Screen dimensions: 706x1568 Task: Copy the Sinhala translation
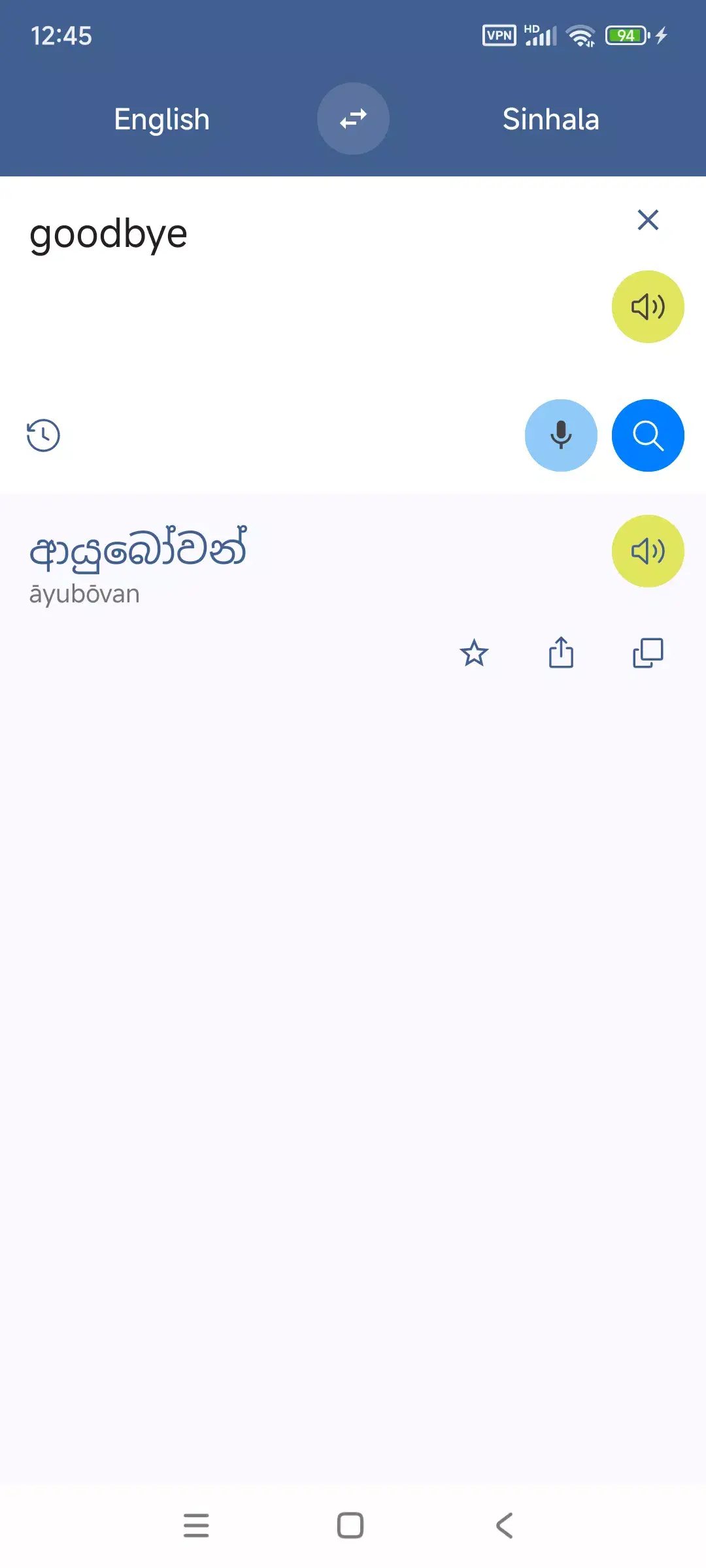click(x=648, y=653)
